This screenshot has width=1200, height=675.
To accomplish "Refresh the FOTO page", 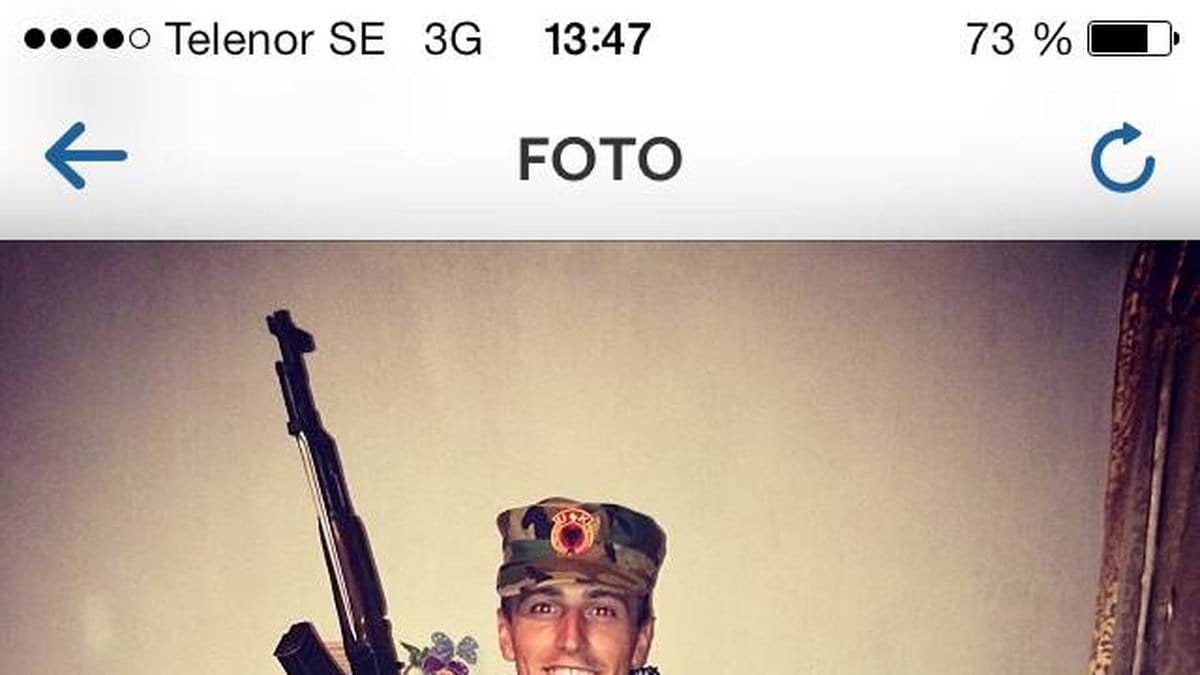I will point(1122,158).
